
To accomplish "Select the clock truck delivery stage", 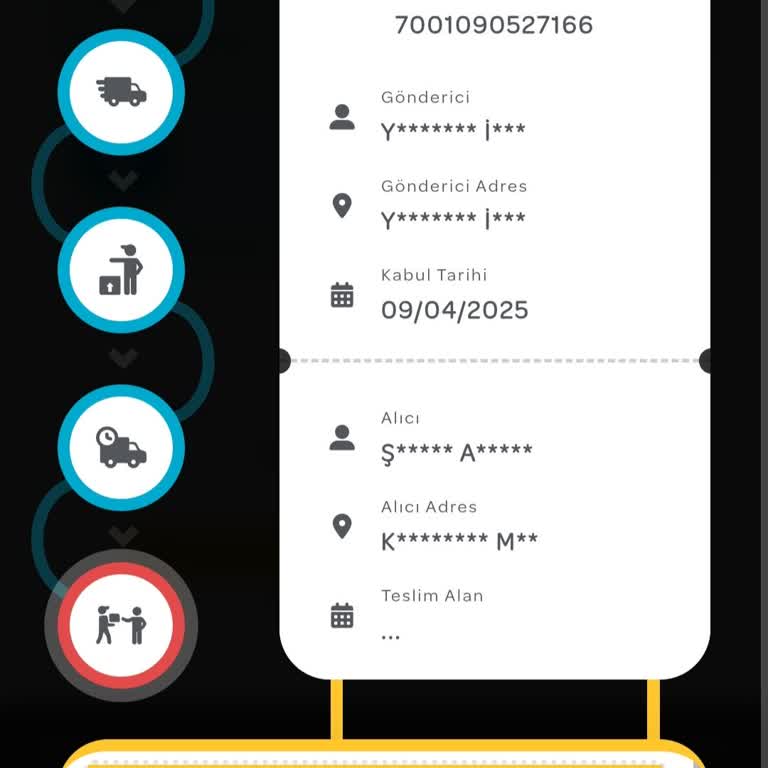I will pos(121,448).
